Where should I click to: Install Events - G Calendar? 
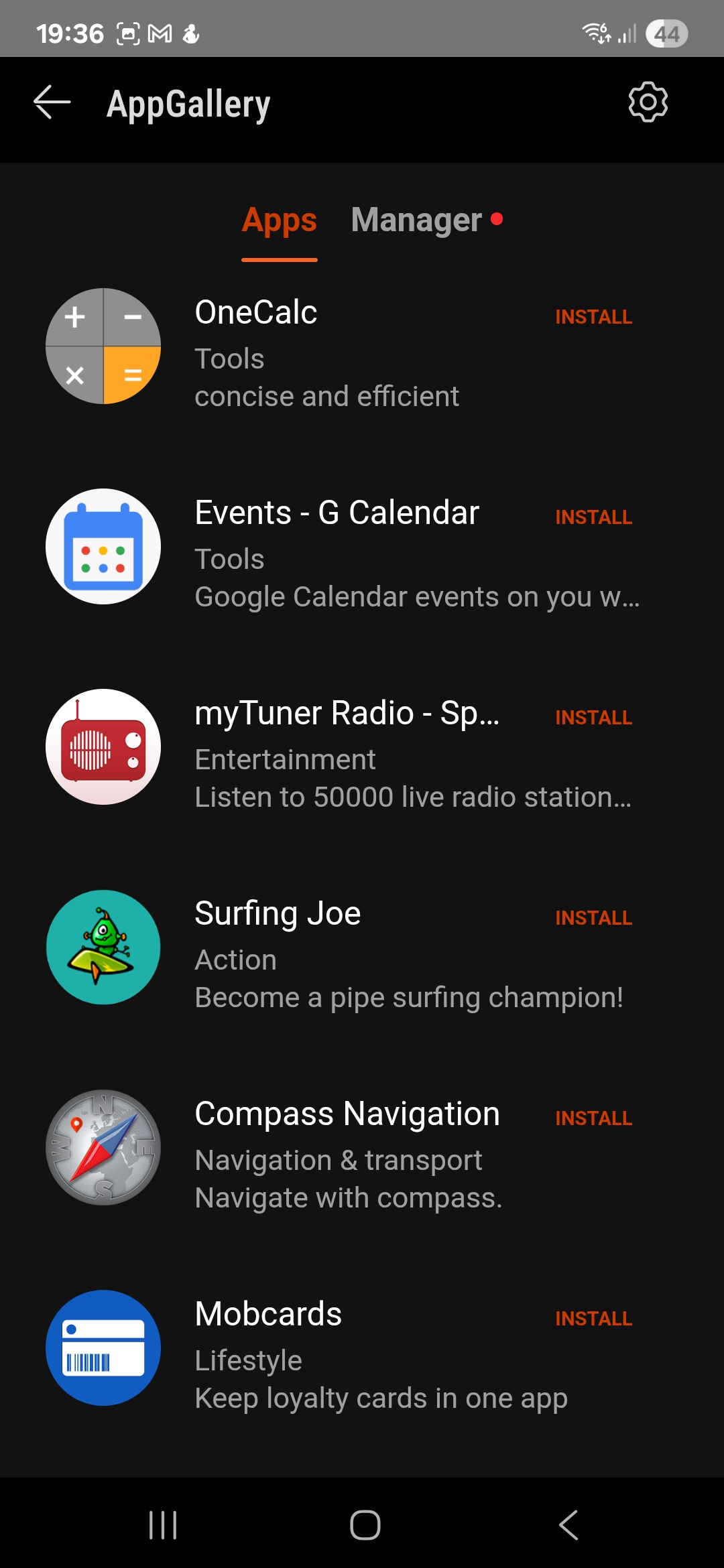point(594,517)
